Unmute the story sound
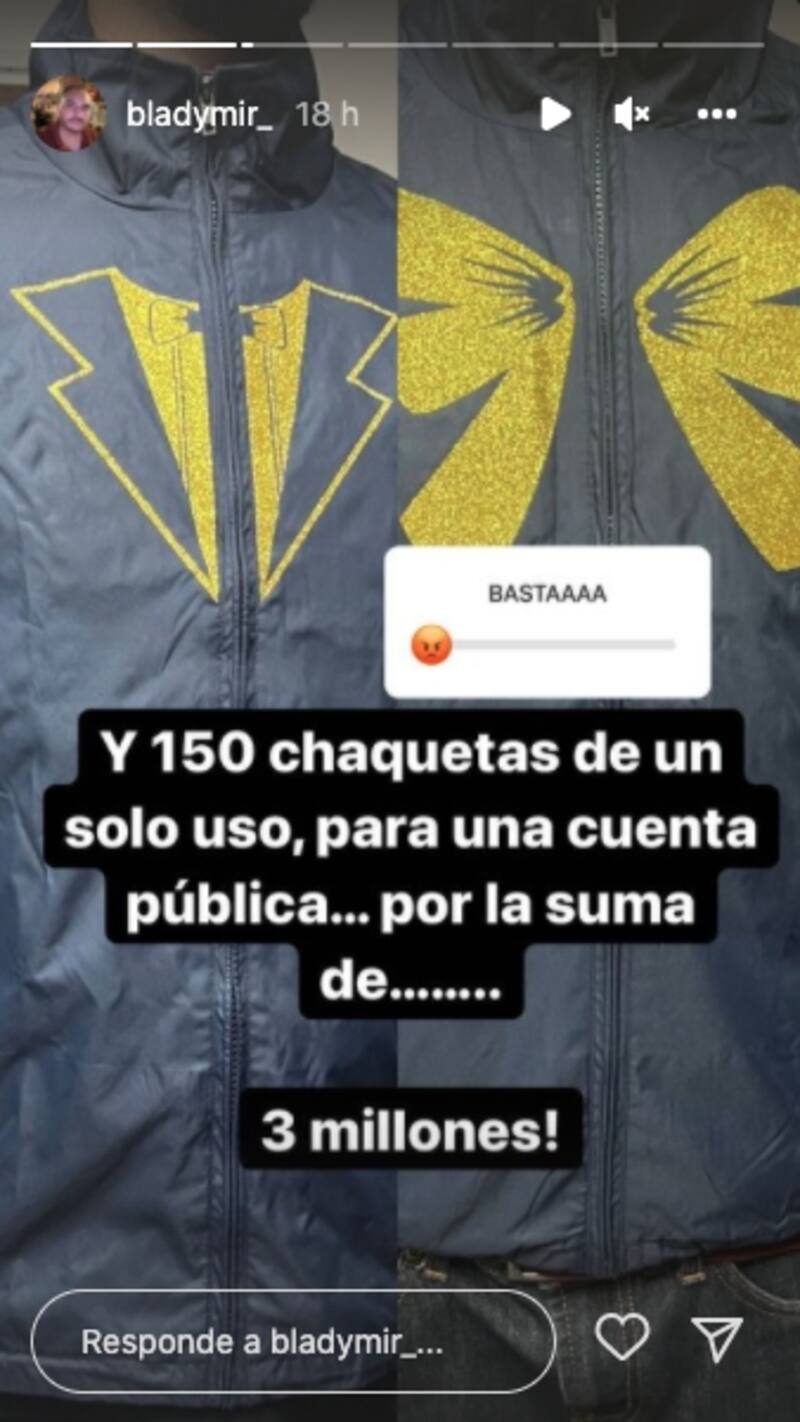 [631, 115]
